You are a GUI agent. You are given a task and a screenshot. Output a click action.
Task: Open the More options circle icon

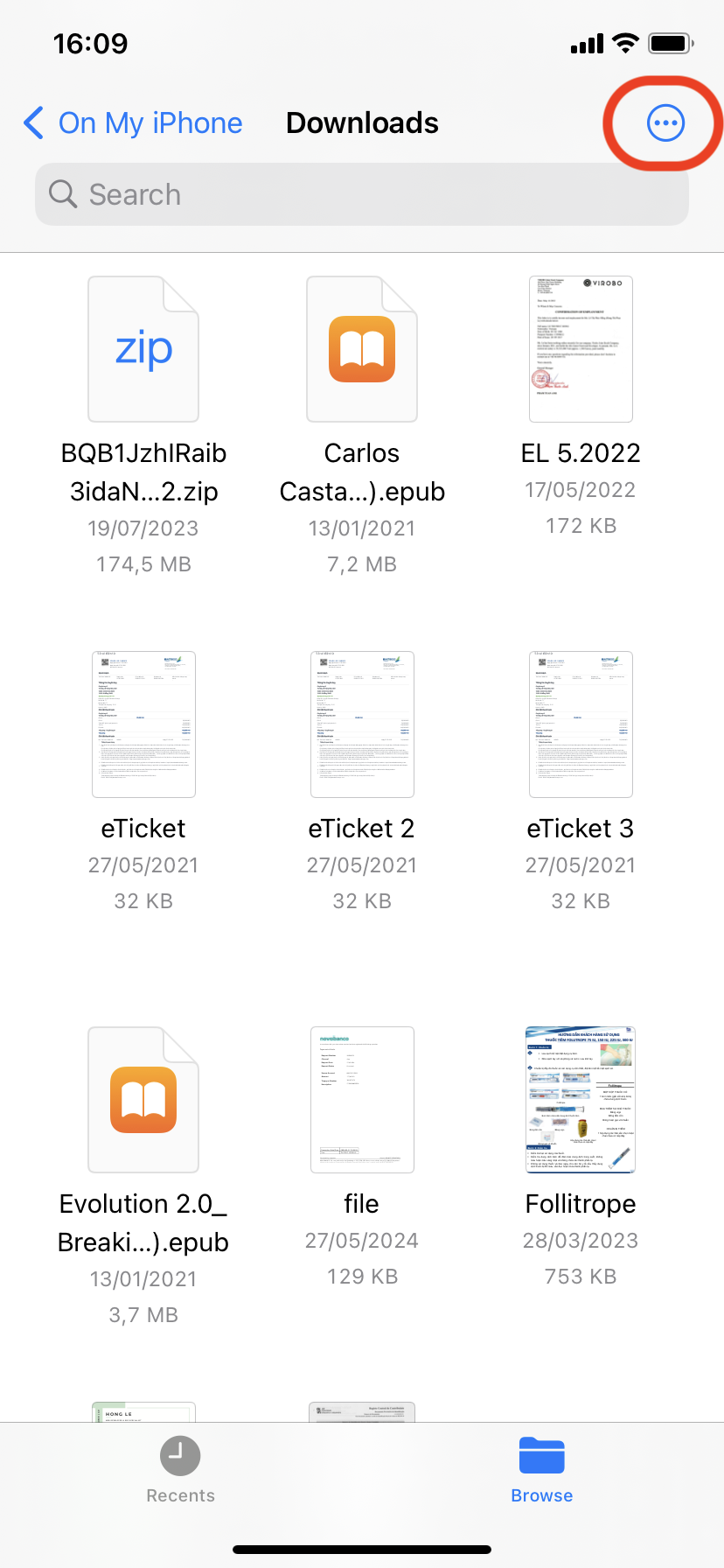[665, 122]
